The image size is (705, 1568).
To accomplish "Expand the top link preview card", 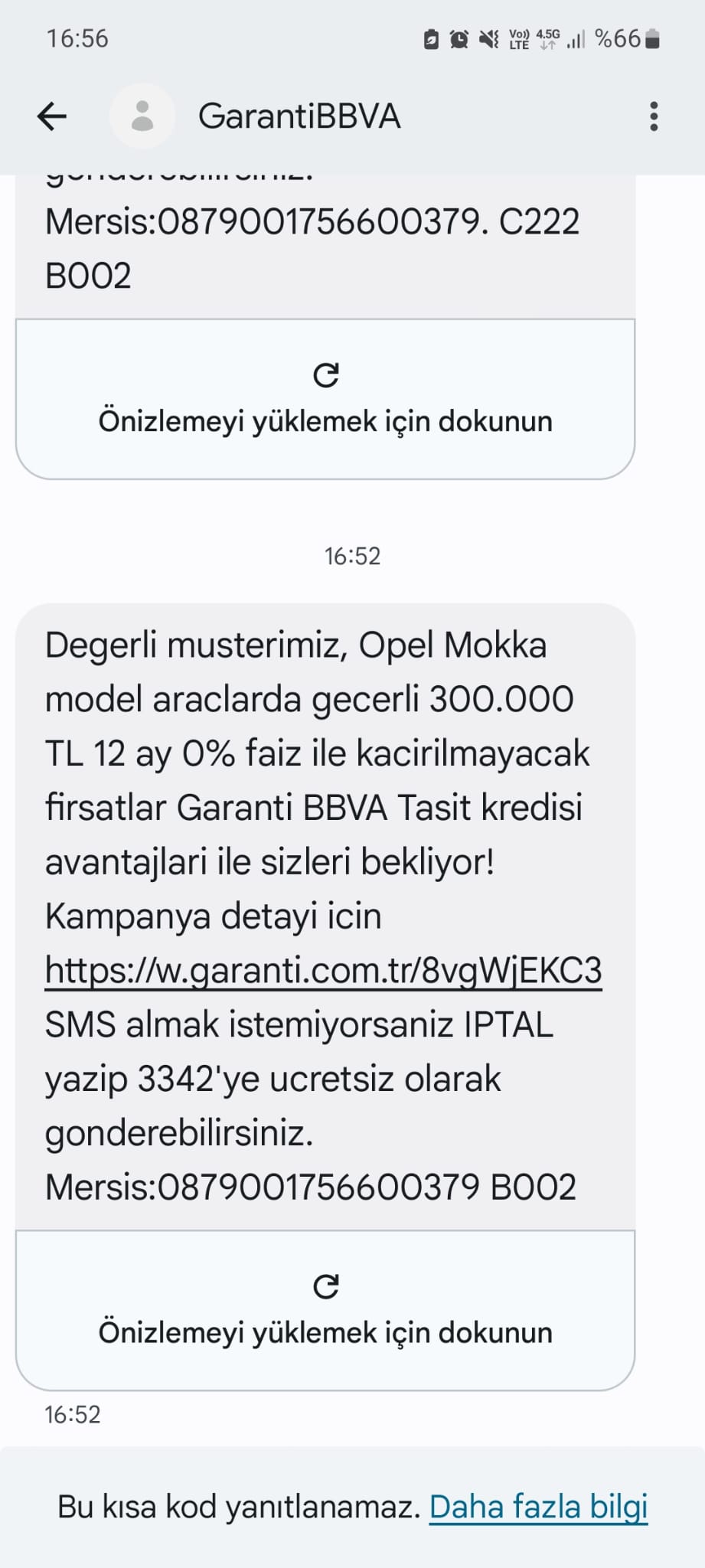I will pyautogui.click(x=326, y=398).
